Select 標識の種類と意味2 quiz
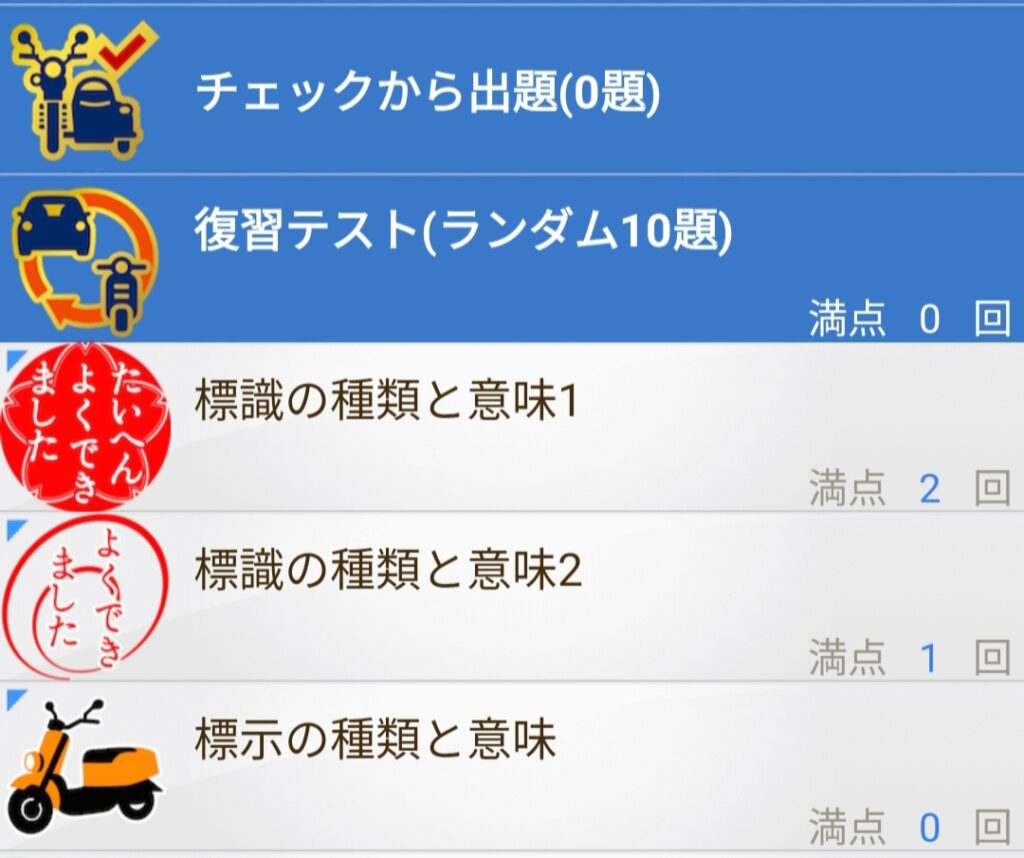The width and height of the screenshot is (1024, 858). (x=388, y=572)
